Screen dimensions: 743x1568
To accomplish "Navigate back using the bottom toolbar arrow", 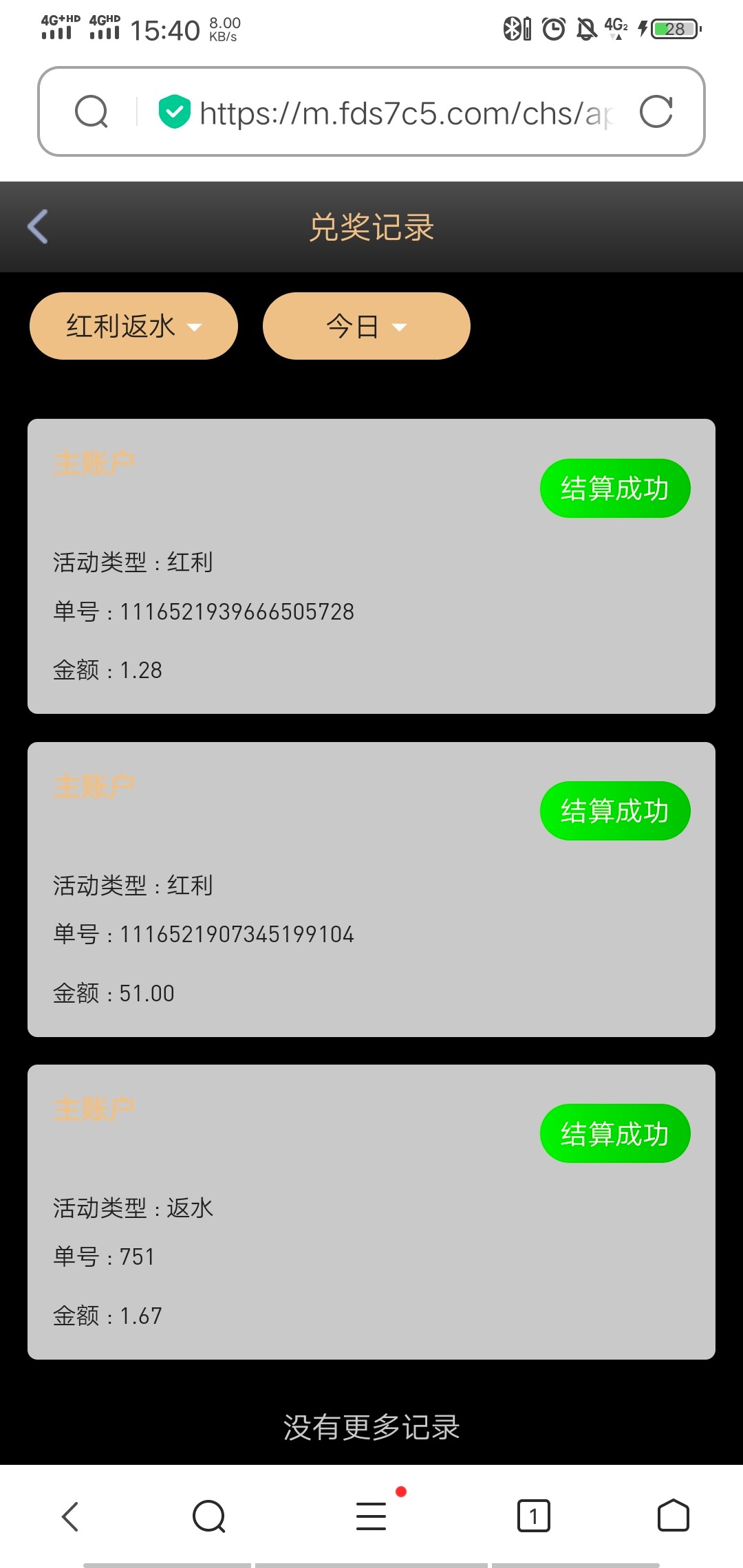I will click(70, 1516).
